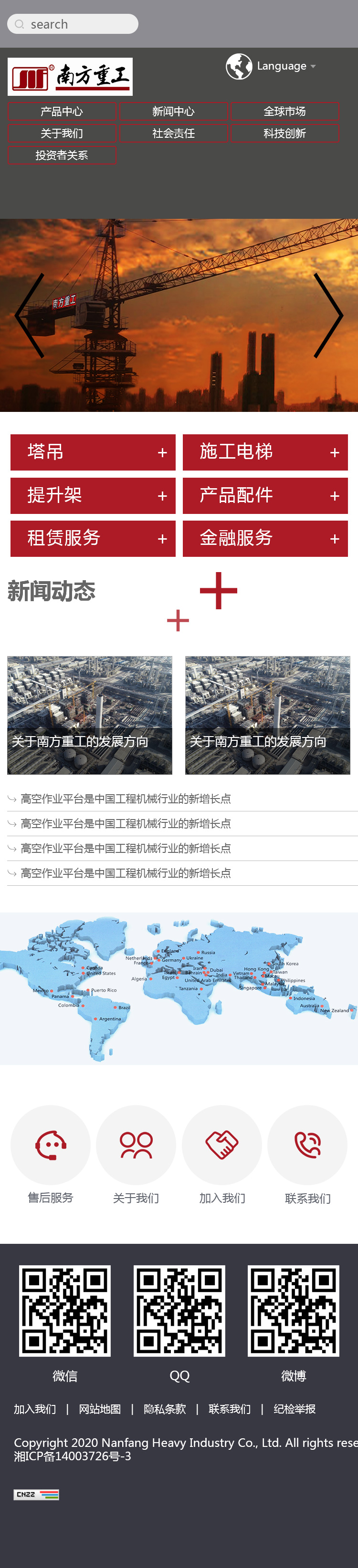This screenshot has height=1568, width=358.
Task: Go to 新闻中心 section
Action: [173, 112]
